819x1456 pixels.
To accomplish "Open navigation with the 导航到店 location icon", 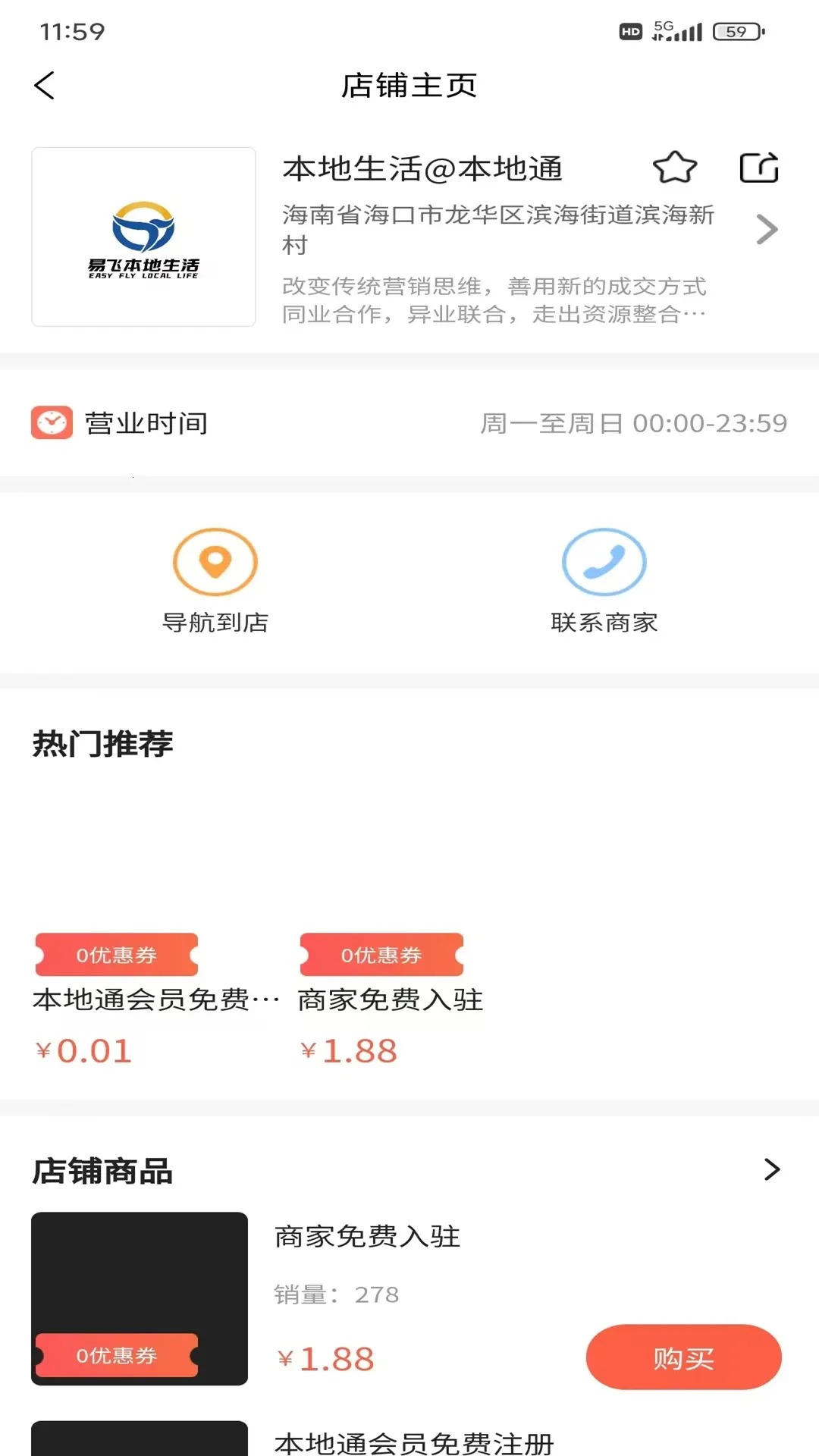I will [216, 563].
